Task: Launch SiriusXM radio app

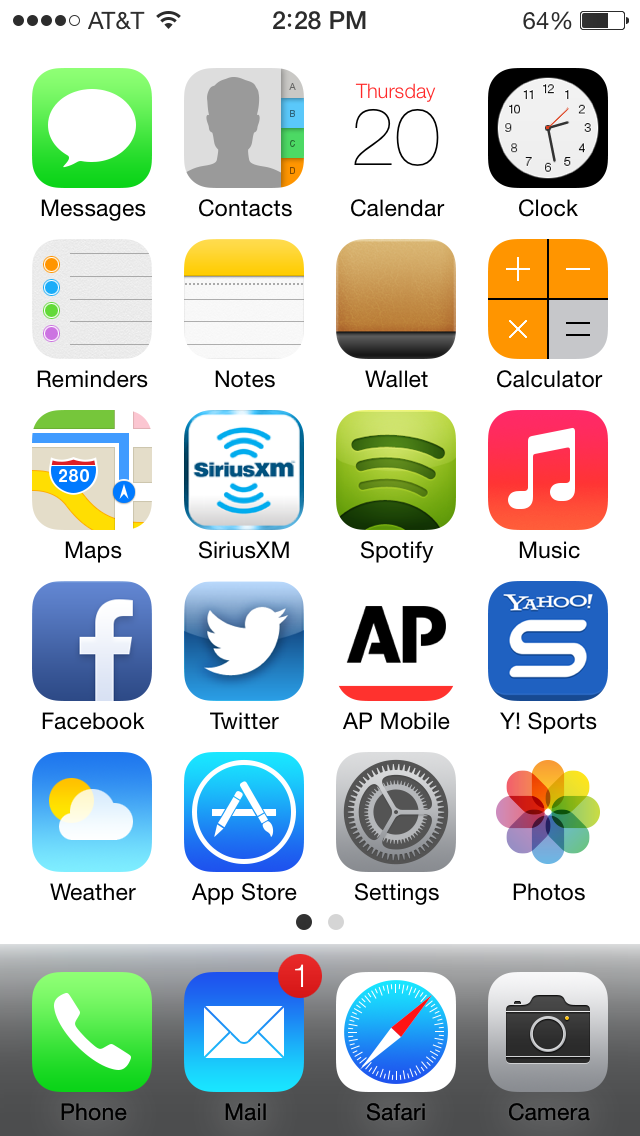Action: 244,470
